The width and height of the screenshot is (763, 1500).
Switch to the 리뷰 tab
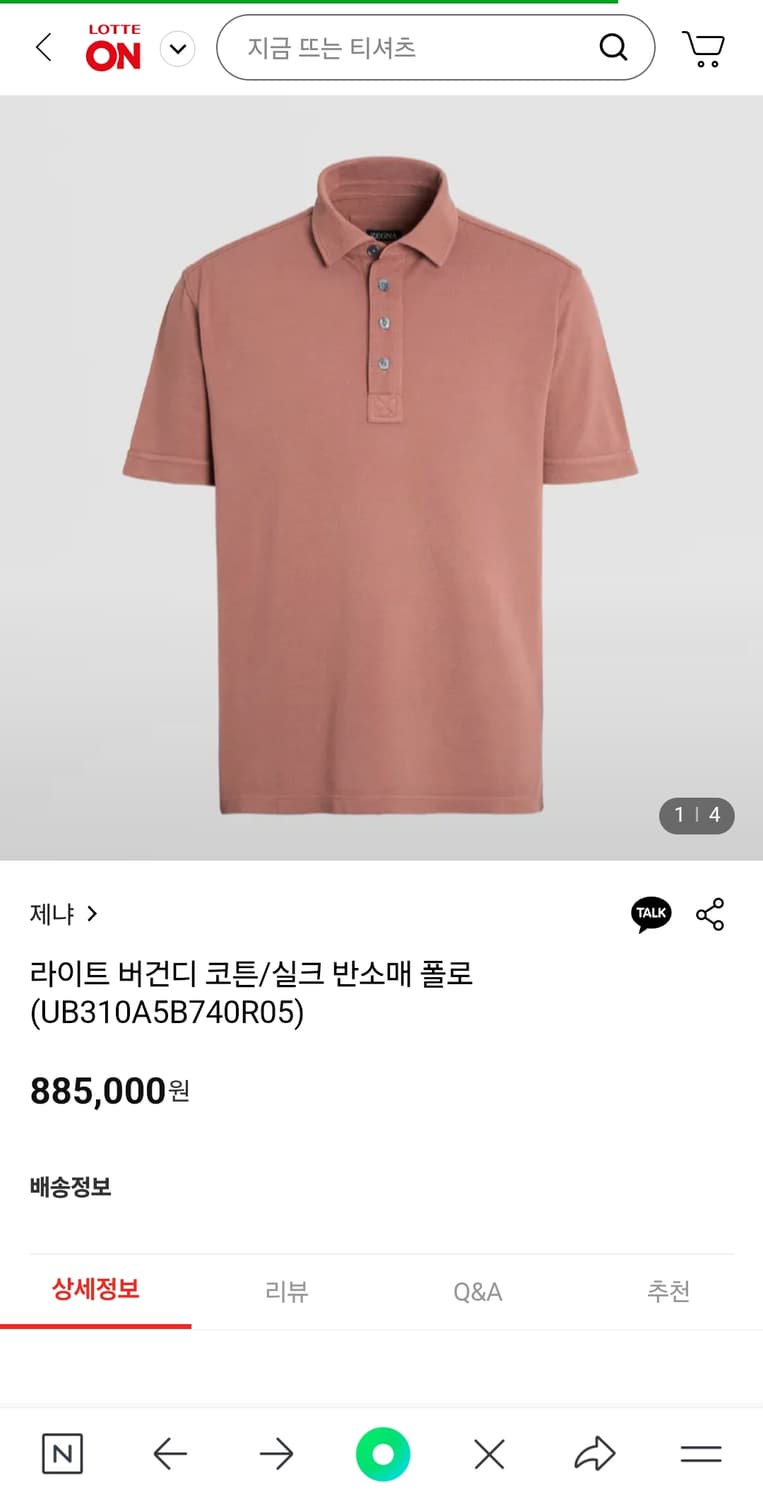286,1291
